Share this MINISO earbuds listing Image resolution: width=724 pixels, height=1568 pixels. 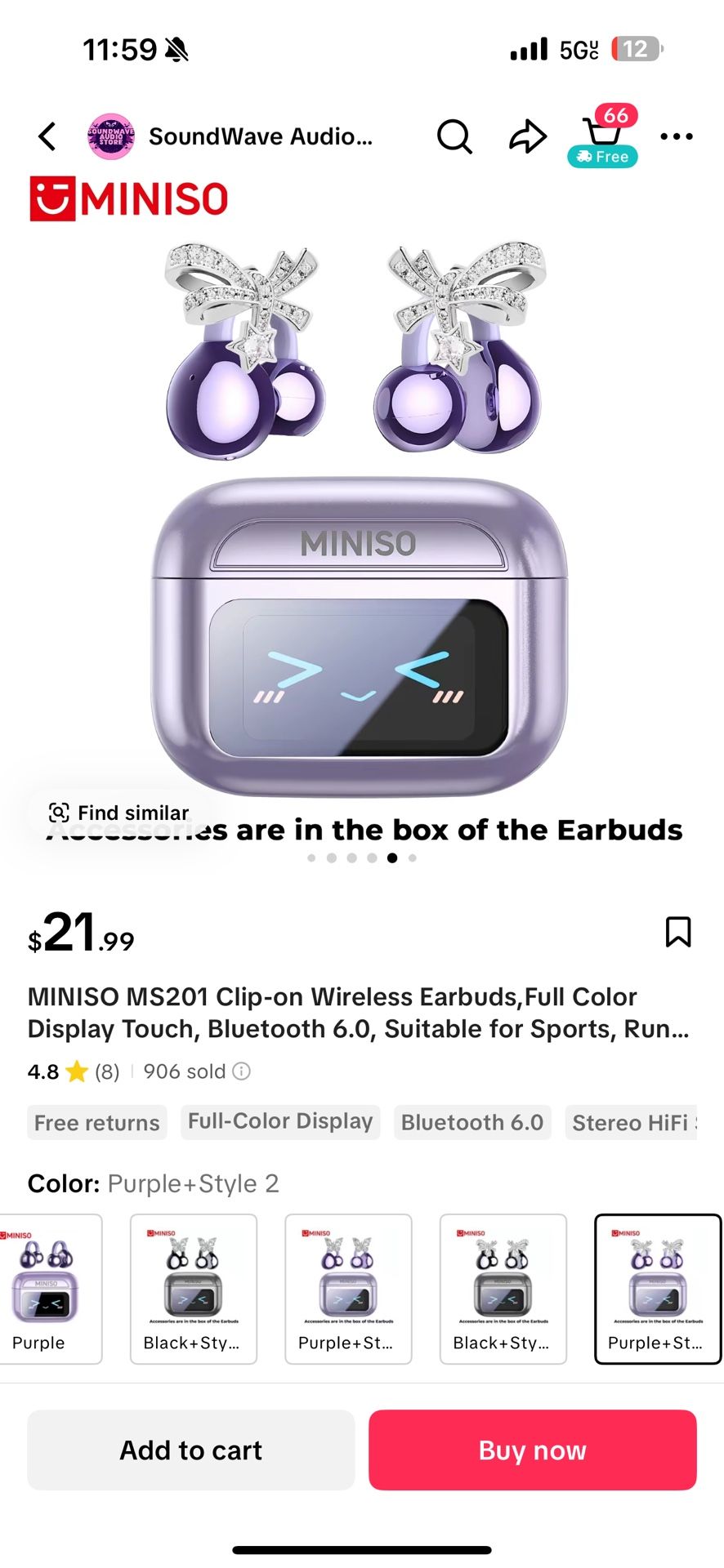tap(528, 136)
